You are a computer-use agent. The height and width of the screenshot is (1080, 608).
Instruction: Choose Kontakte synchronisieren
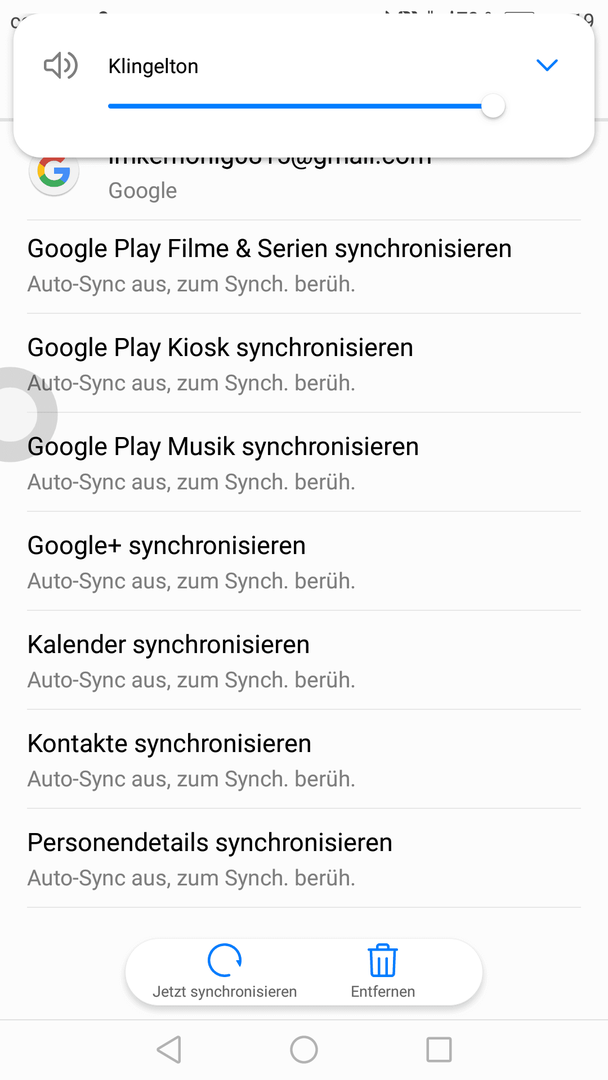304,759
